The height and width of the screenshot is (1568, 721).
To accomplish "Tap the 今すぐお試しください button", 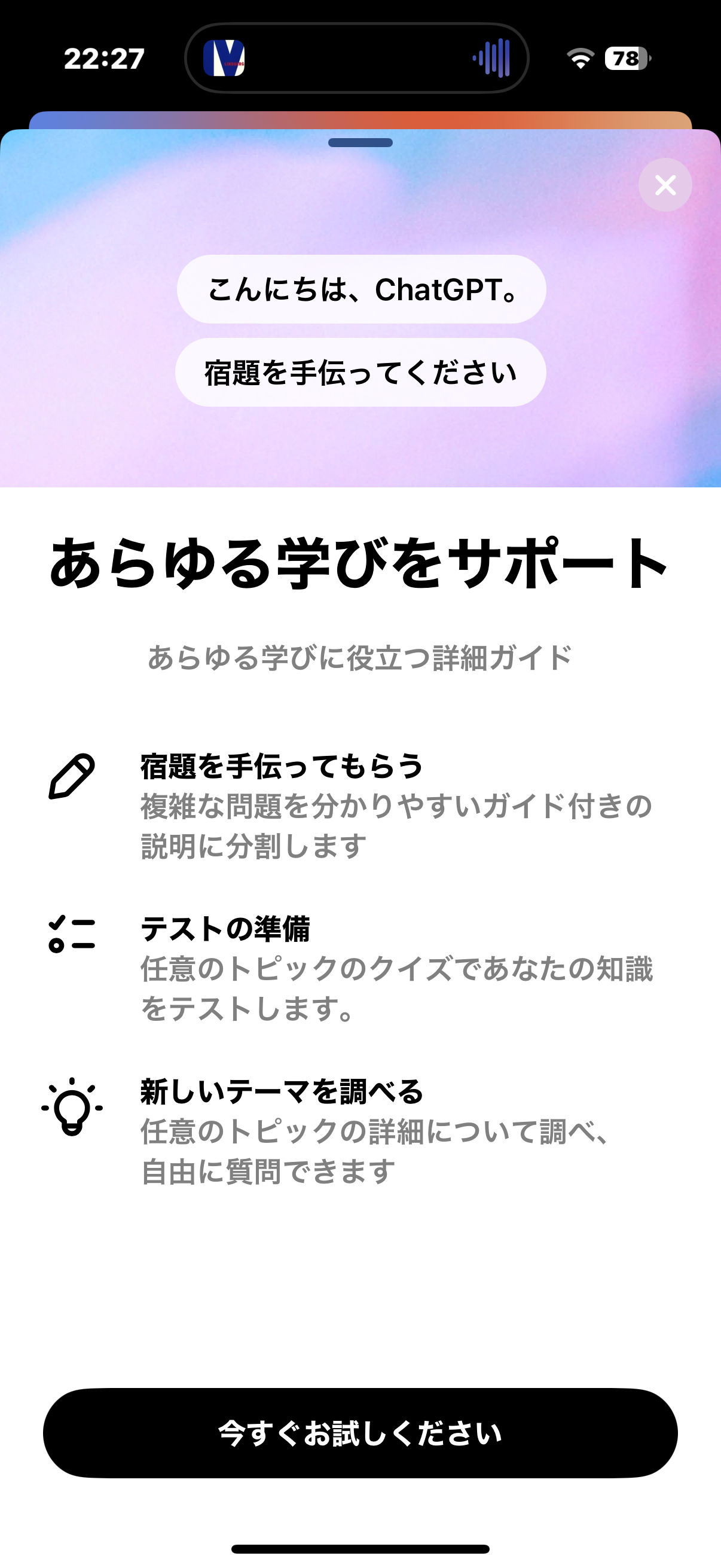I will click(x=360, y=1432).
